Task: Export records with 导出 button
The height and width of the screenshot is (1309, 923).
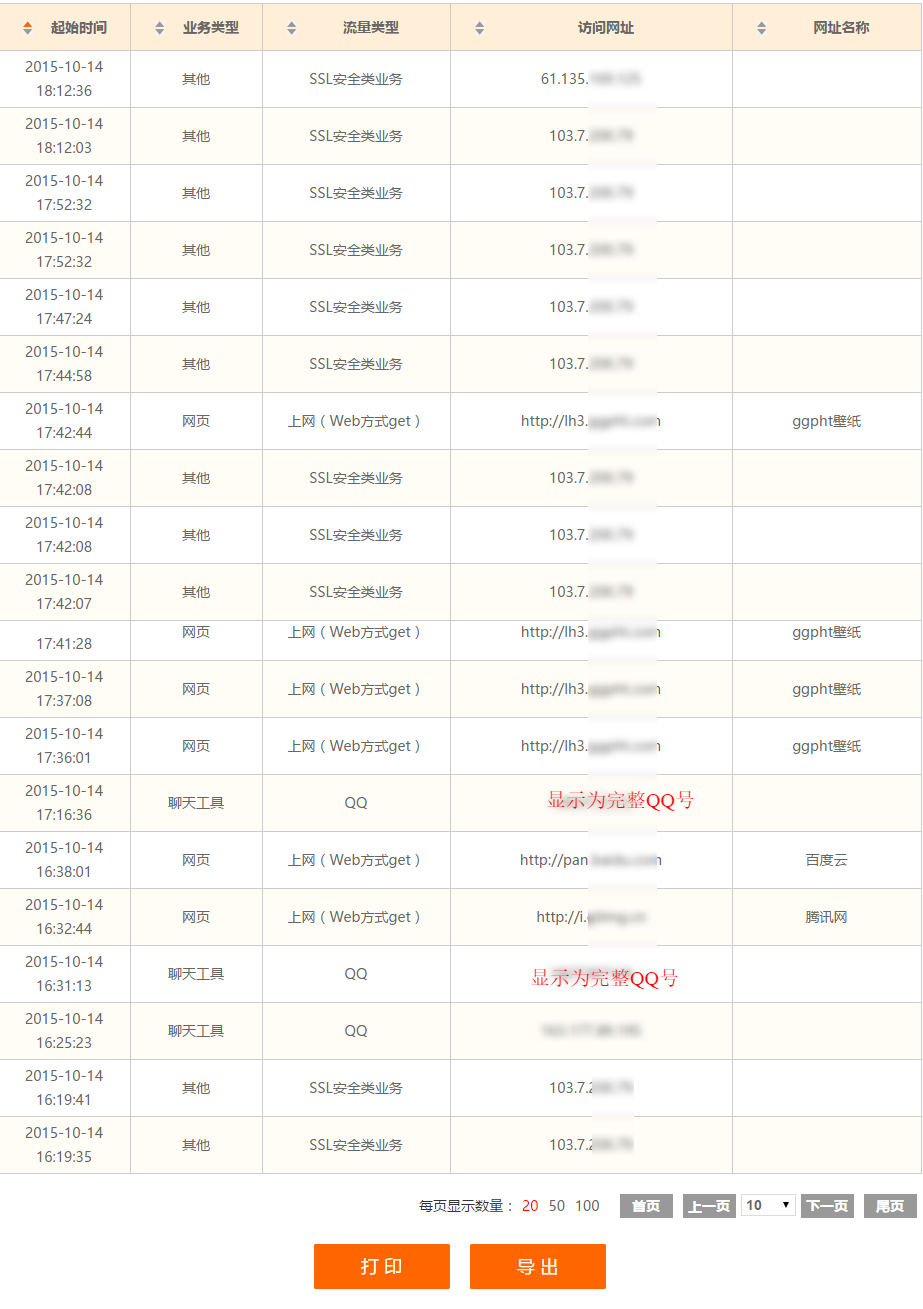Action: click(x=538, y=1266)
